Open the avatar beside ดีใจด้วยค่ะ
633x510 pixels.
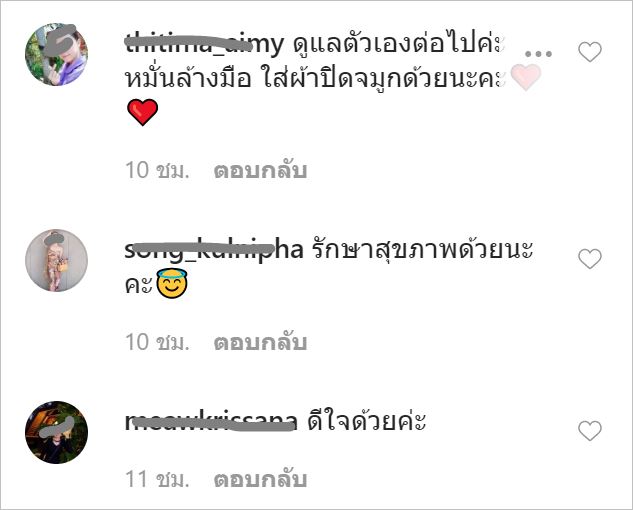click(56, 432)
